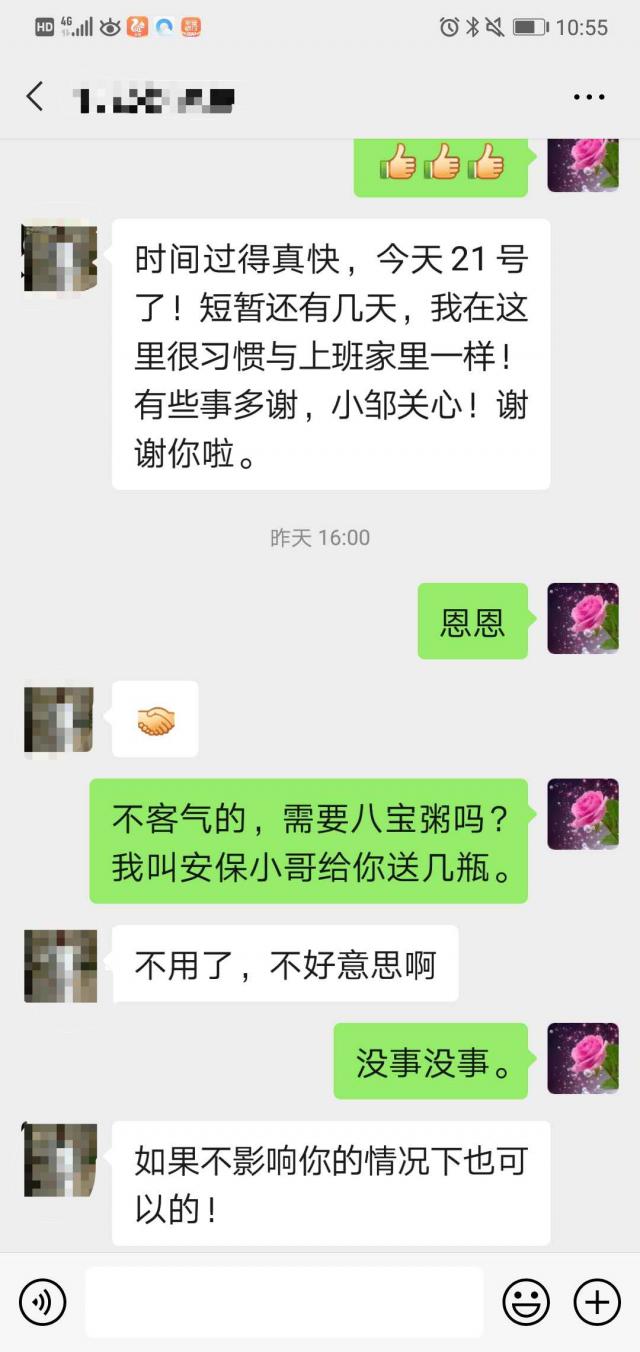
Task: Open the plus attachment menu
Action: 596,1302
